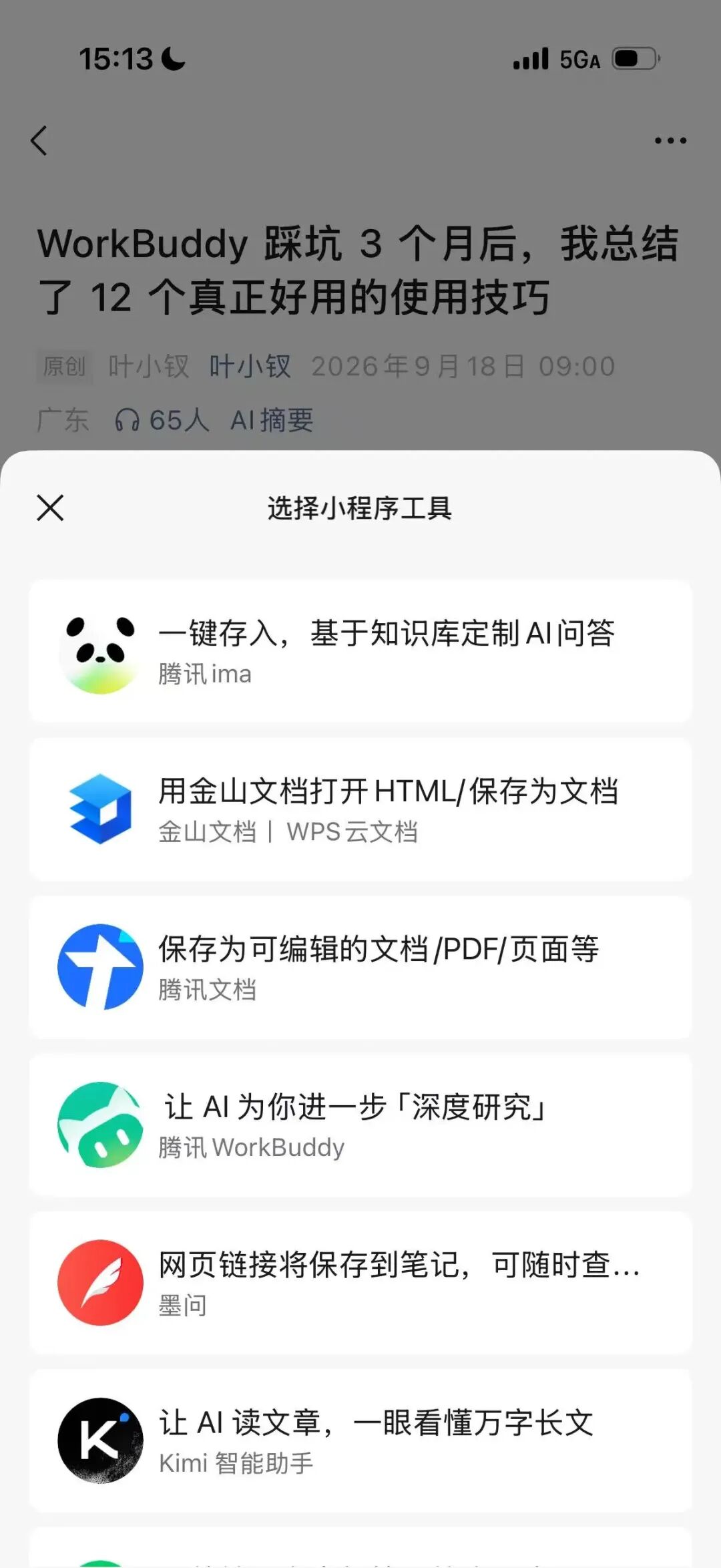721x1568 pixels.
Task: Save the link to 墨问 notes
Action: (360, 1282)
